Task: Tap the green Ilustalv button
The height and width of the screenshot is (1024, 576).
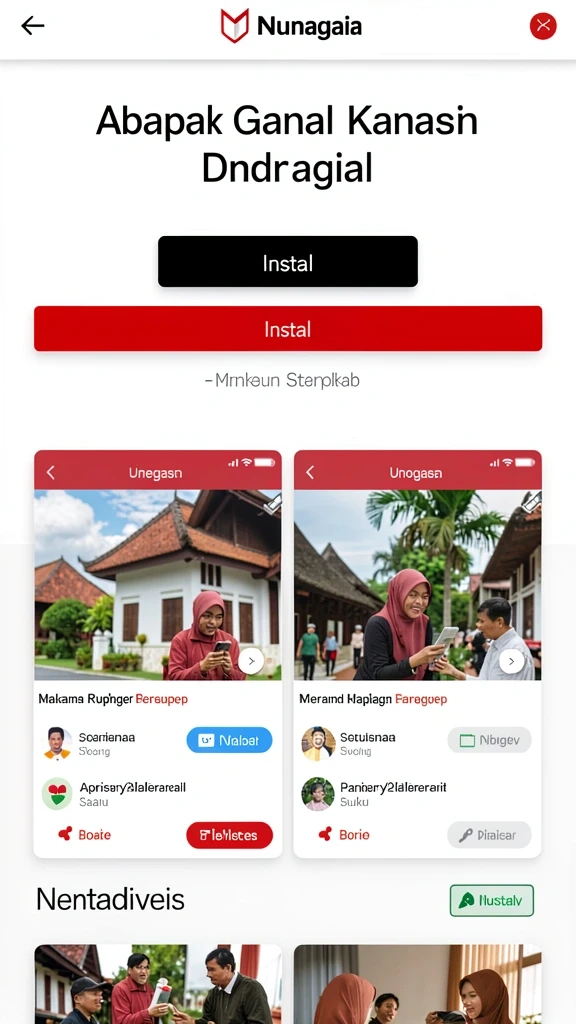Action: (492, 901)
